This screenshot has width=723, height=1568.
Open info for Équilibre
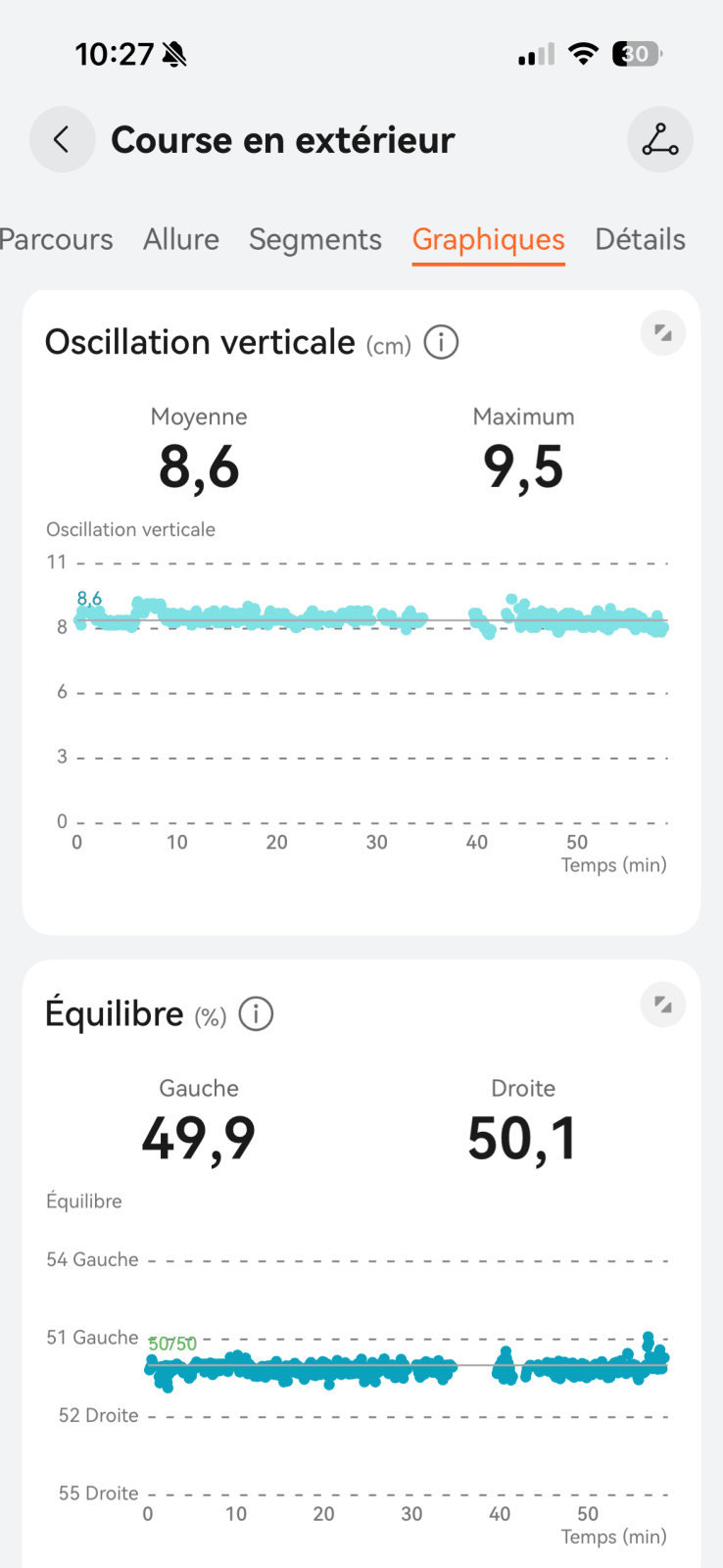coord(257,1014)
